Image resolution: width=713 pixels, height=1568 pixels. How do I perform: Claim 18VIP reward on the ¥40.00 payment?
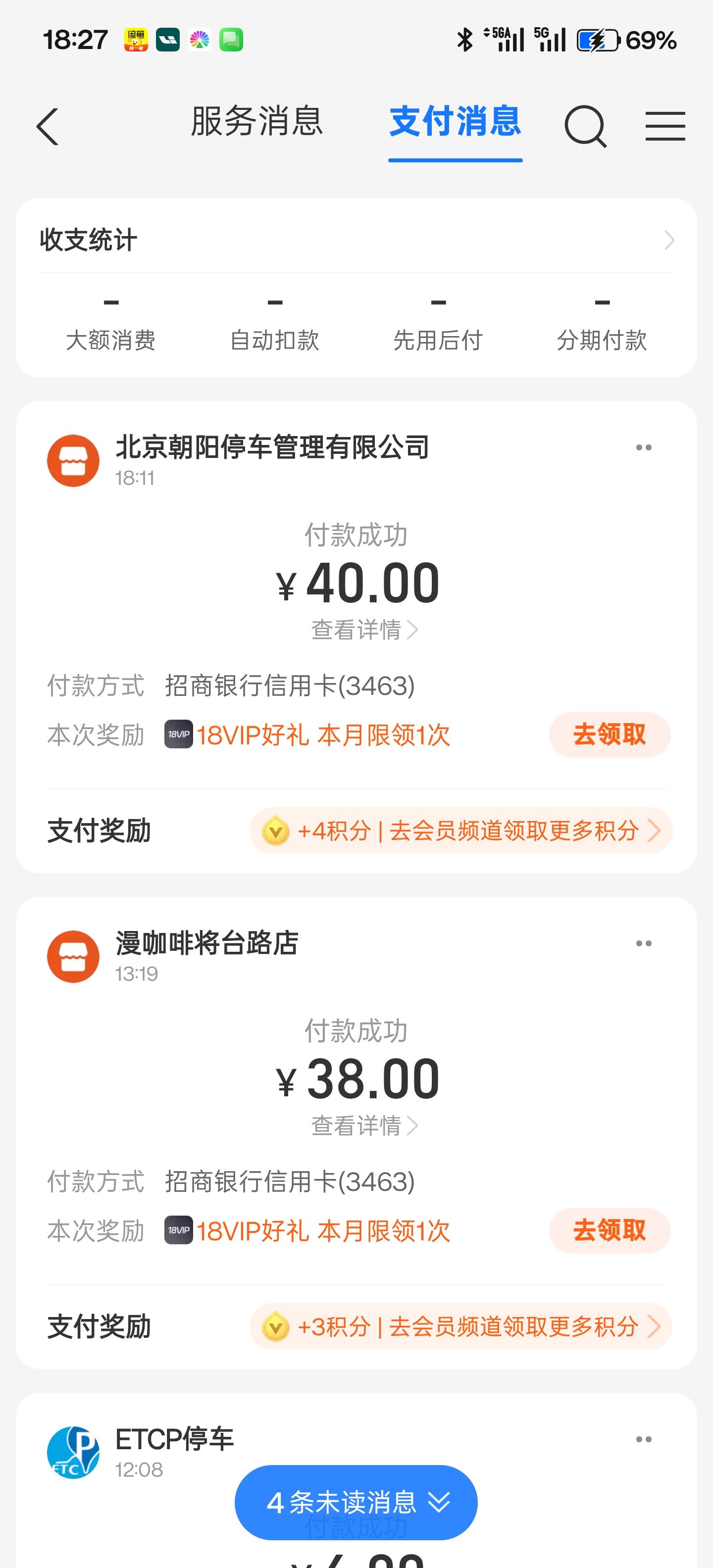610,735
